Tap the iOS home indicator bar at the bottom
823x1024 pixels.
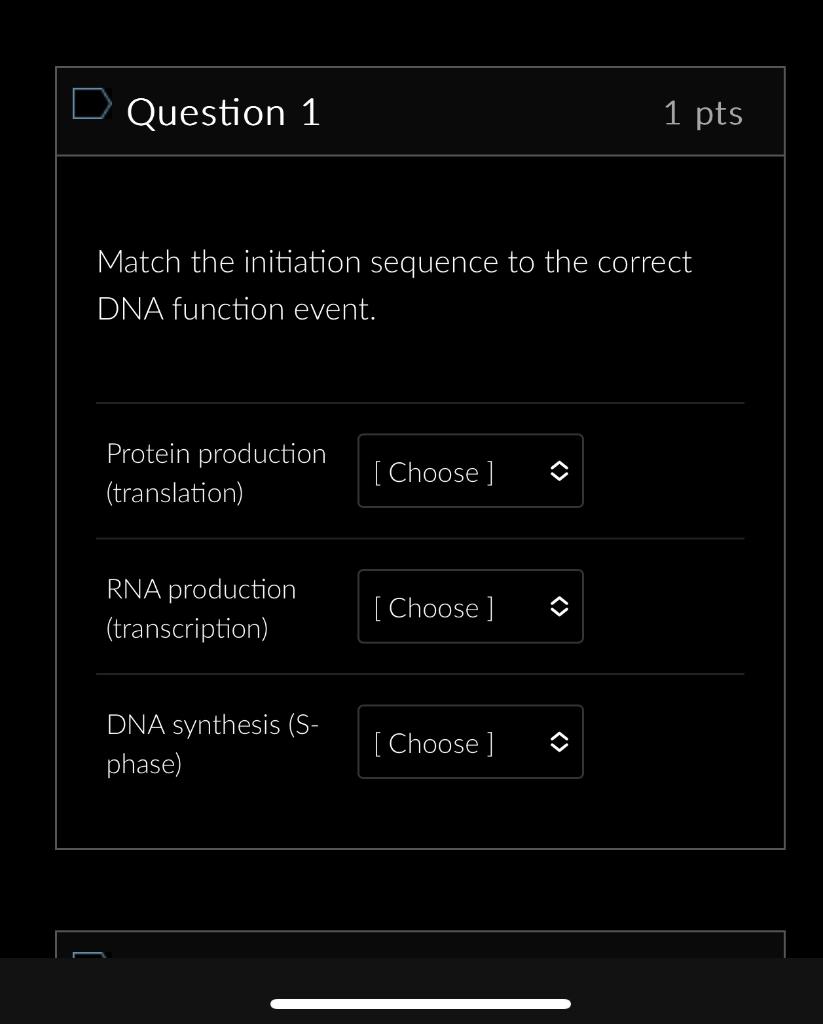point(419,1004)
